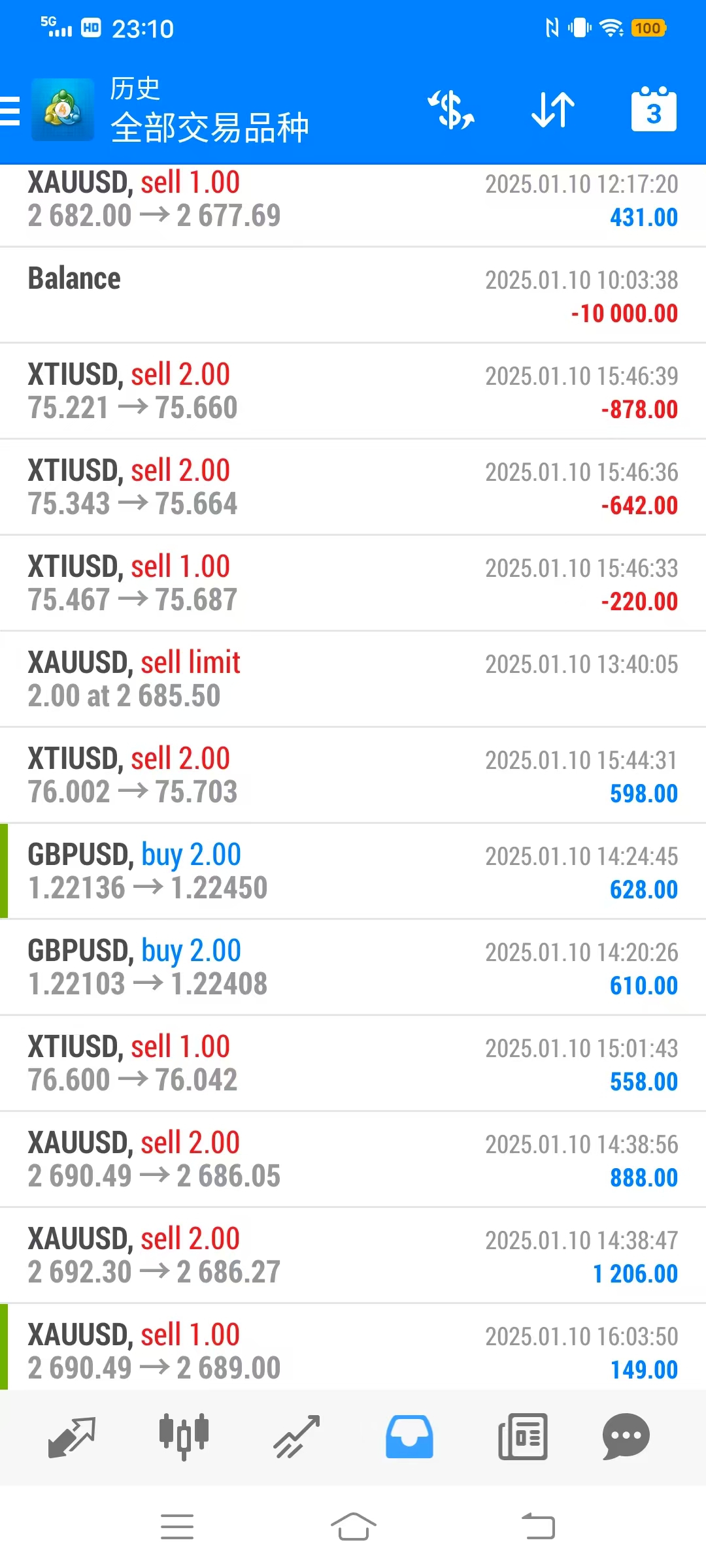Viewport: 706px width, 1568px height.
Task: Expand the XAUUSD trade with 1 206.00 profit
Action: point(353,1256)
